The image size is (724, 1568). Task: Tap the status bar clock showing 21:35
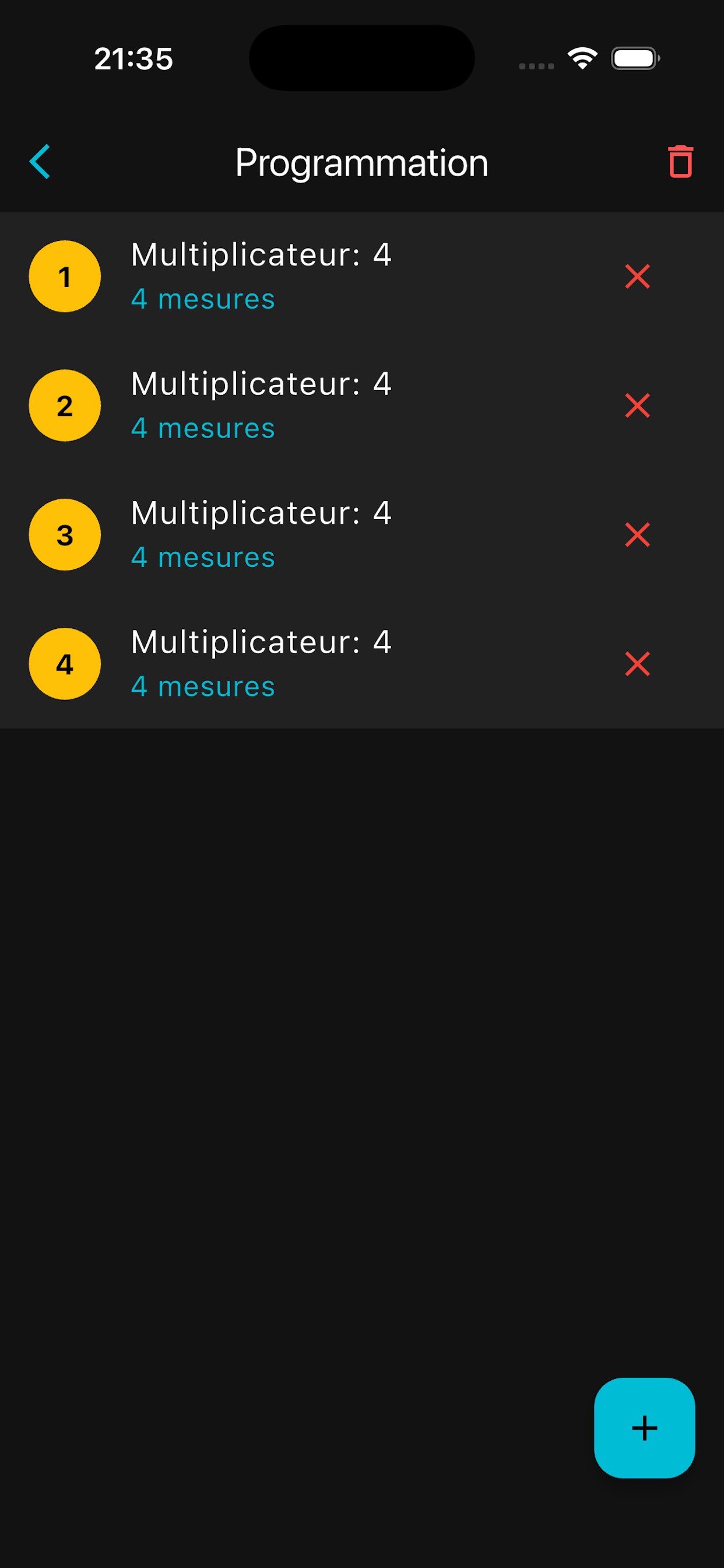click(x=133, y=59)
